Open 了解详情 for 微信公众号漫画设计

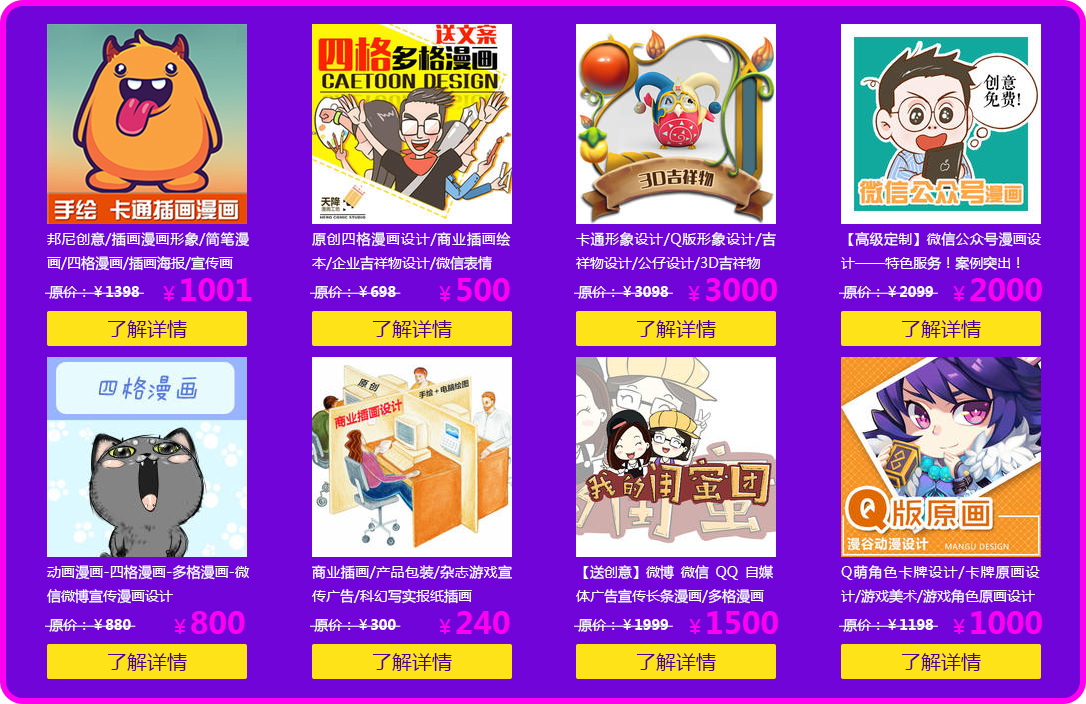click(x=940, y=329)
